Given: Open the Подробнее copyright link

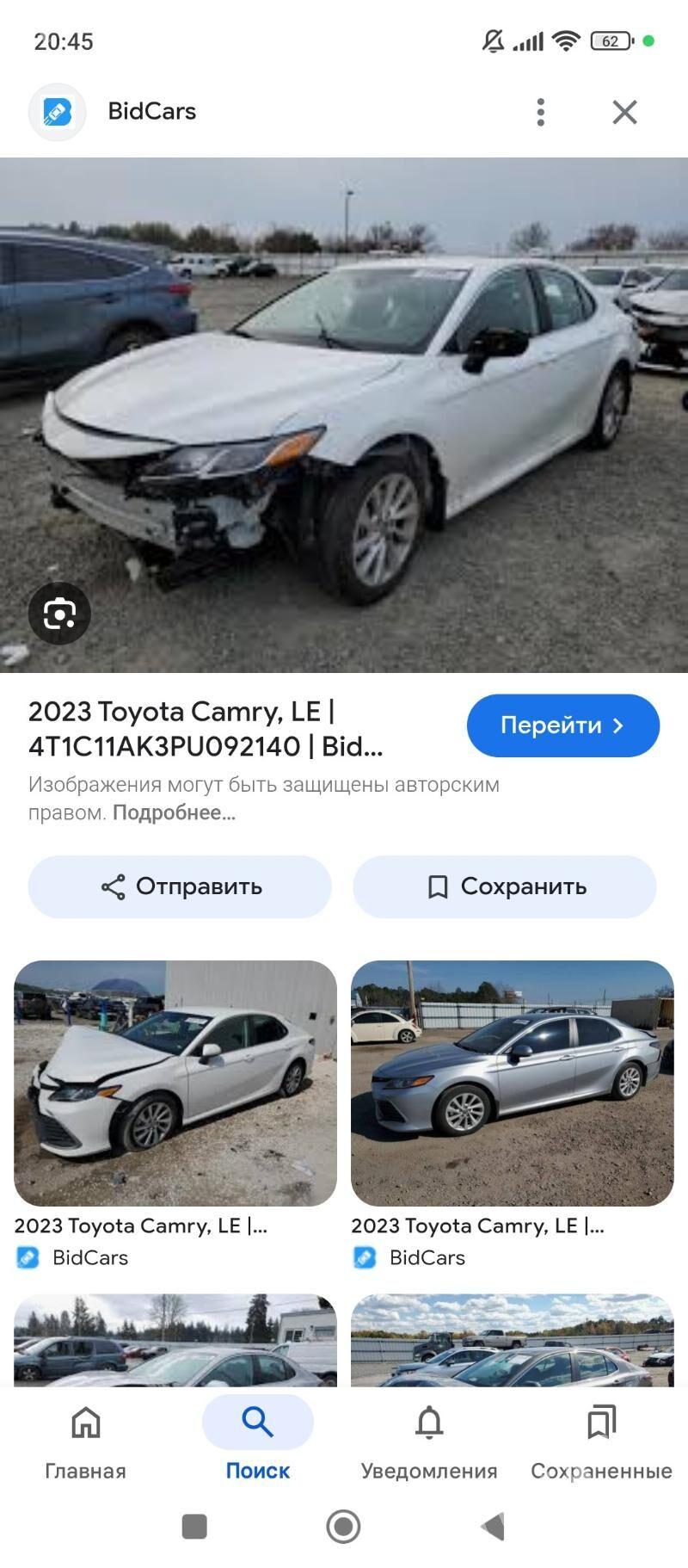Looking at the screenshot, I should tap(174, 812).
